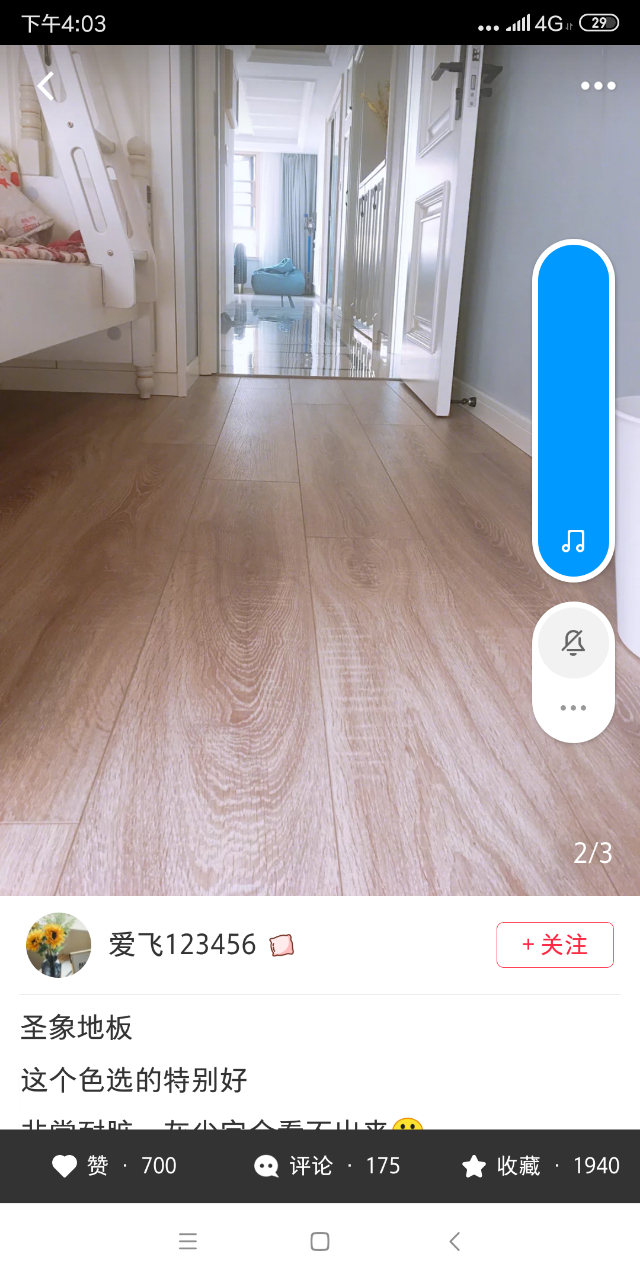Open recent apps from navigation bar

click(x=188, y=1242)
